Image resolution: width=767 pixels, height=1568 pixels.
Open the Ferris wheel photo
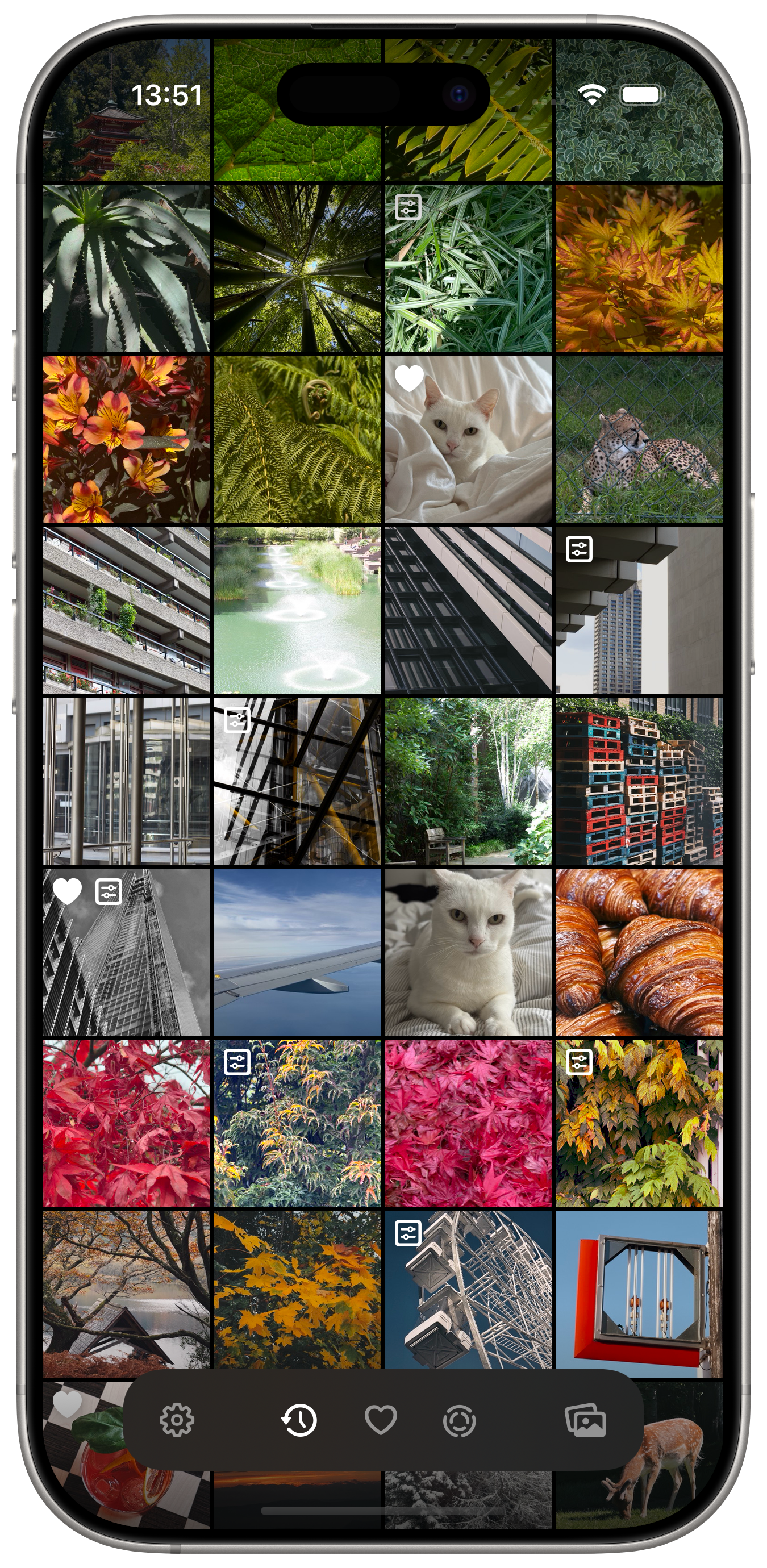[468, 1294]
